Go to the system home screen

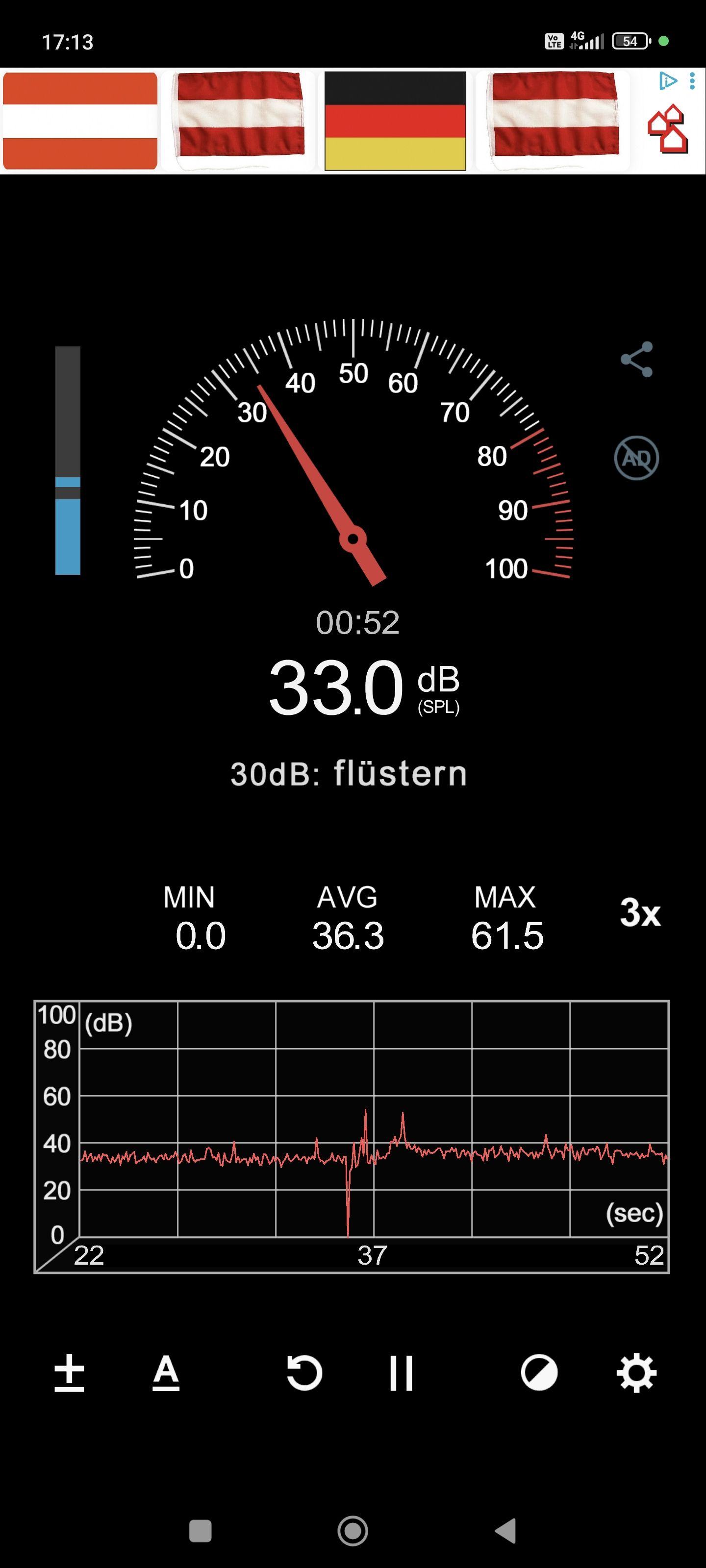[x=353, y=1530]
